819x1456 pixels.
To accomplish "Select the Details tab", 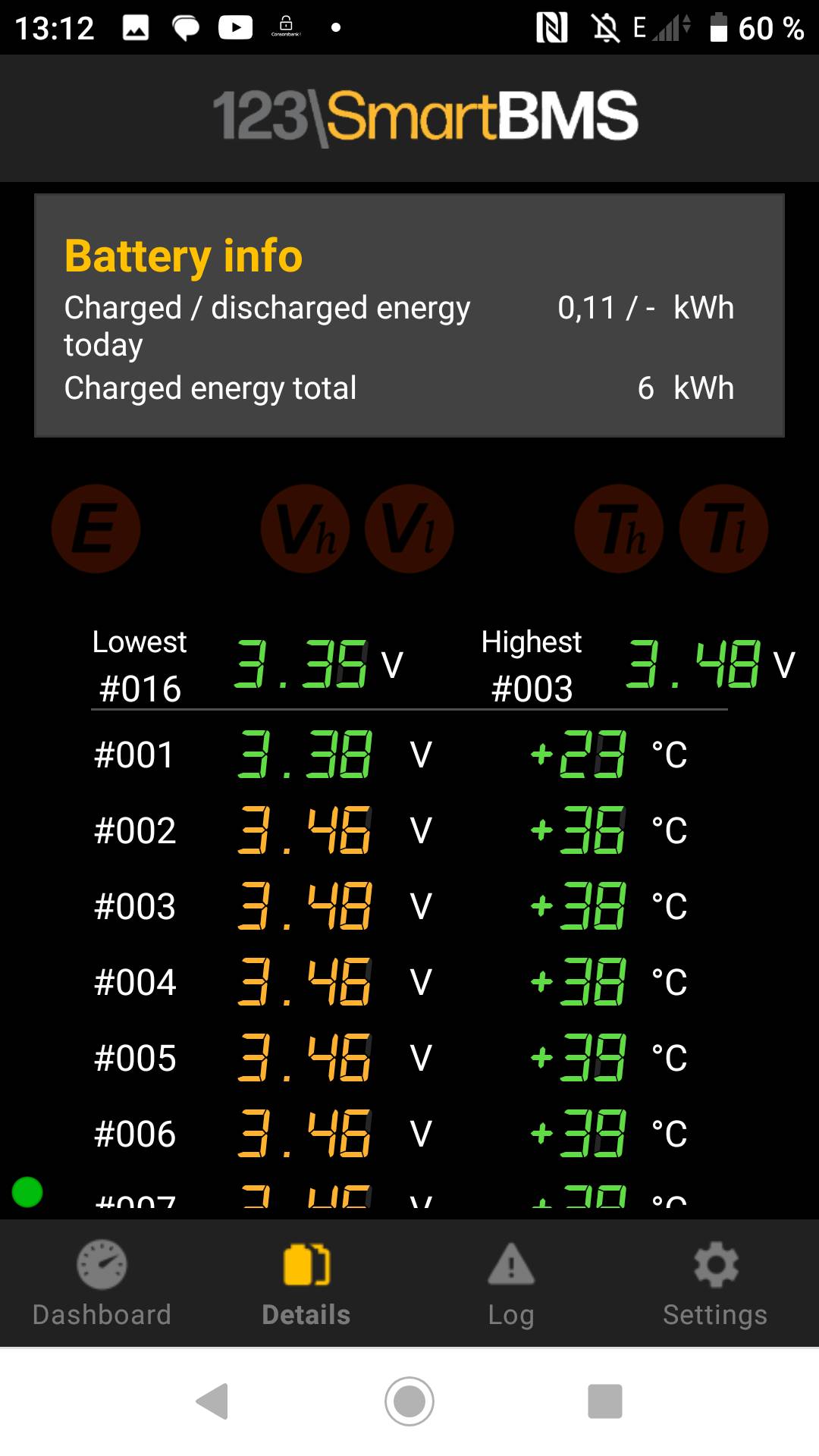I will click(x=306, y=1282).
